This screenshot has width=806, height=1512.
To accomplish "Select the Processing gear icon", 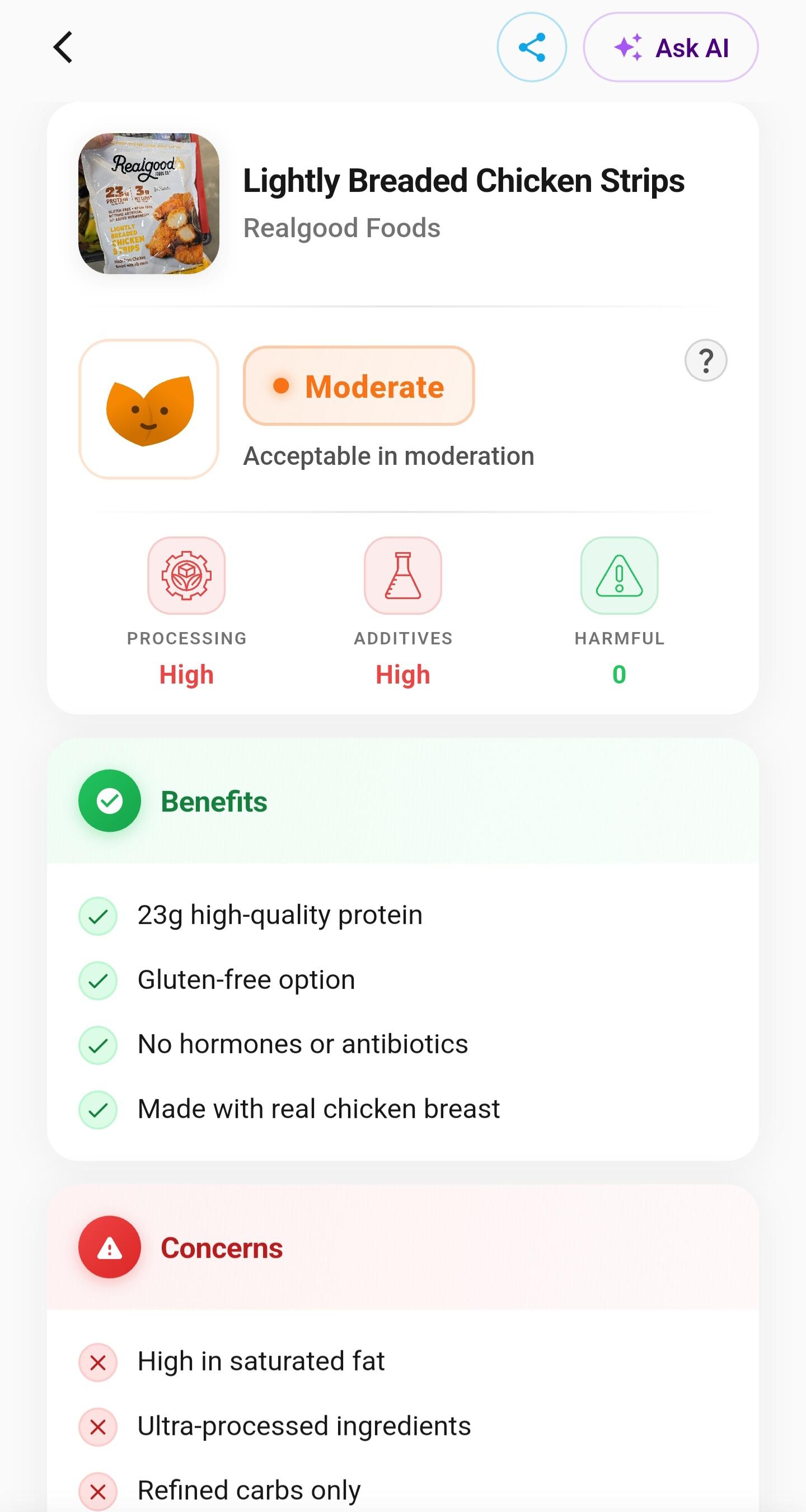I will coord(186,576).
